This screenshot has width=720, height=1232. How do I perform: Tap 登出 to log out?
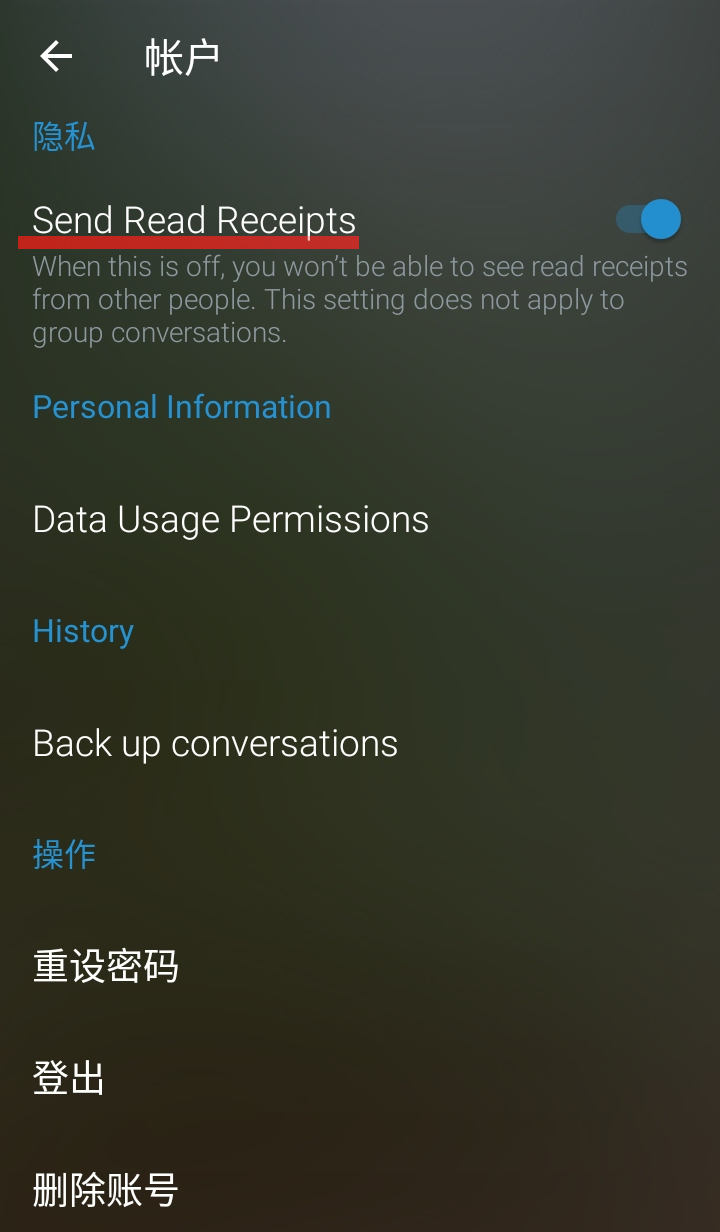[360, 1079]
